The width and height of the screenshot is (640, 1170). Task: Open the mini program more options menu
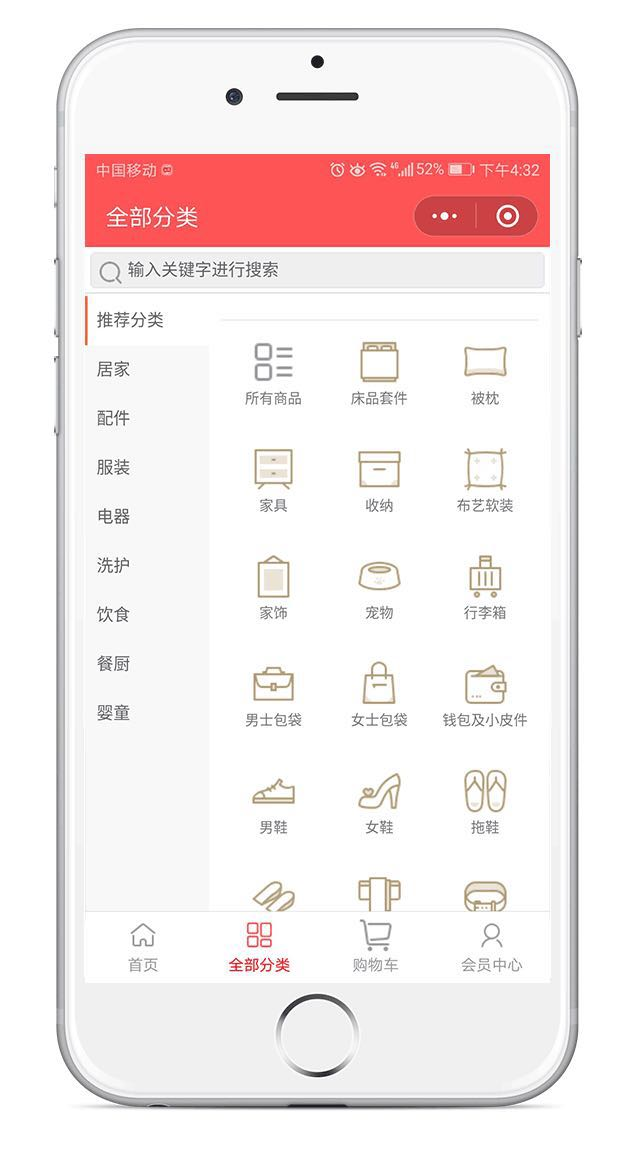444,216
